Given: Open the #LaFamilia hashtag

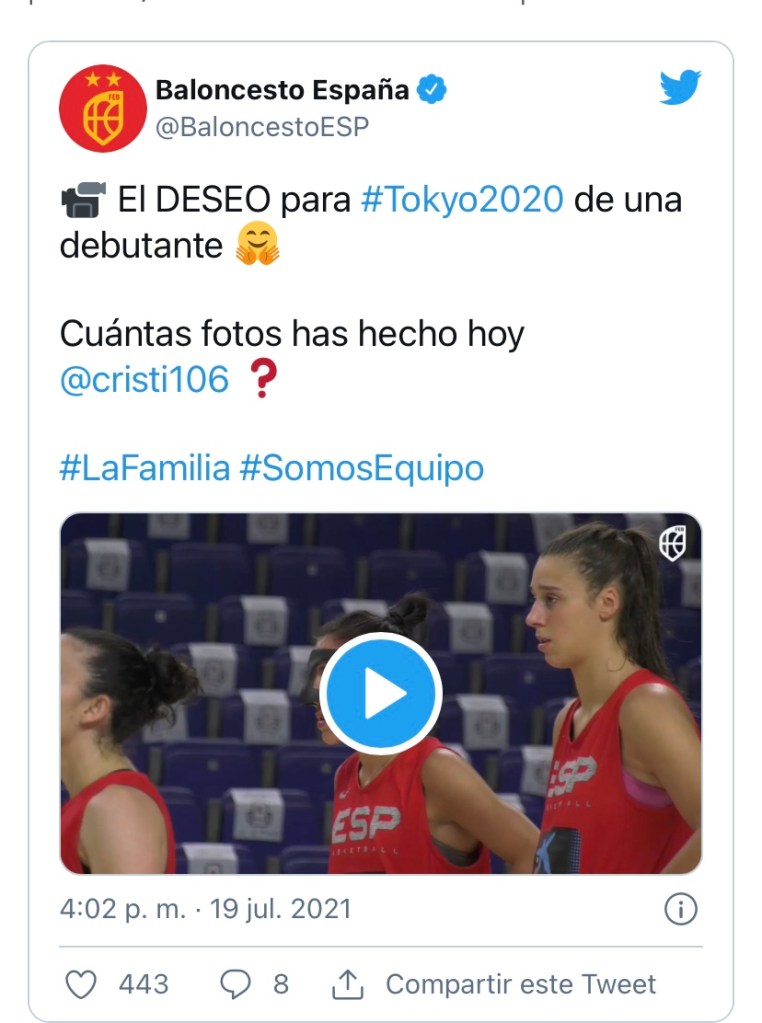Looking at the screenshot, I should (x=145, y=468).
